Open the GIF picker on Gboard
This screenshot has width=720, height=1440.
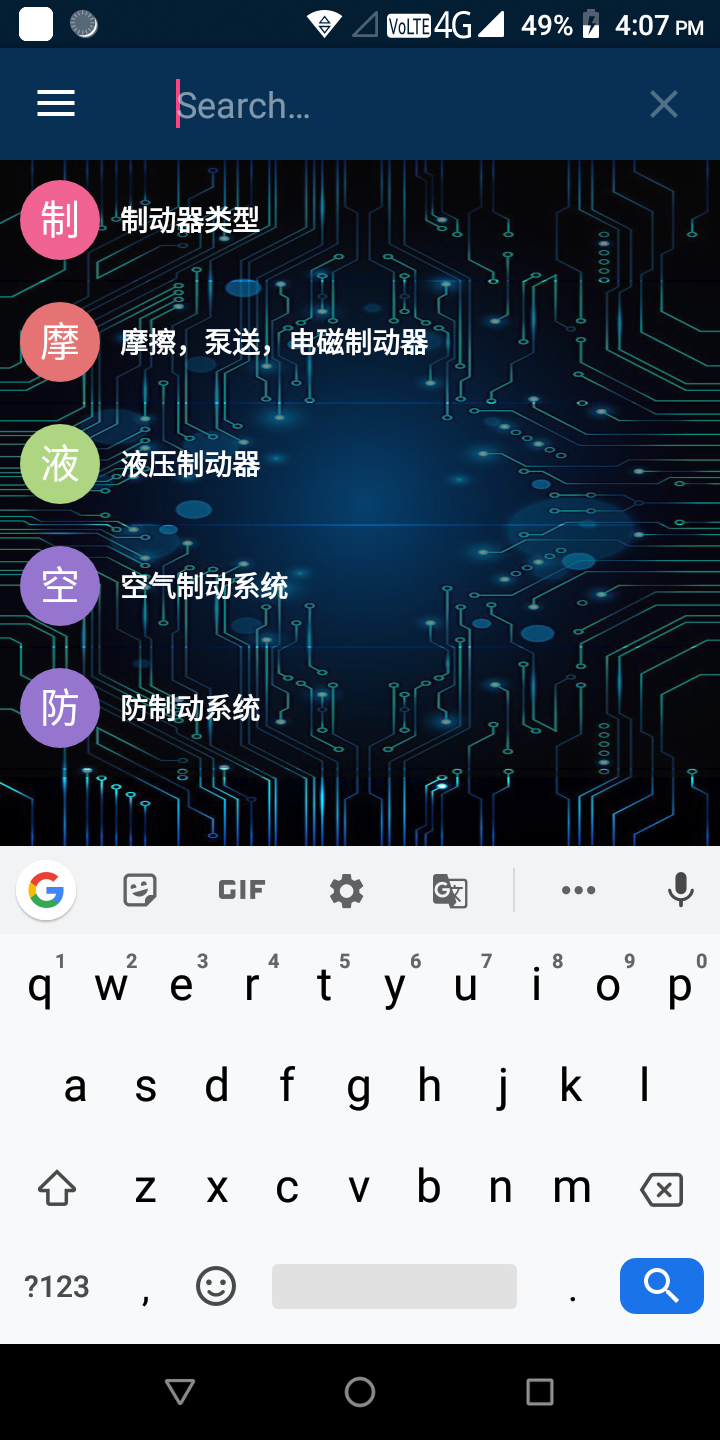(x=240, y=890)
